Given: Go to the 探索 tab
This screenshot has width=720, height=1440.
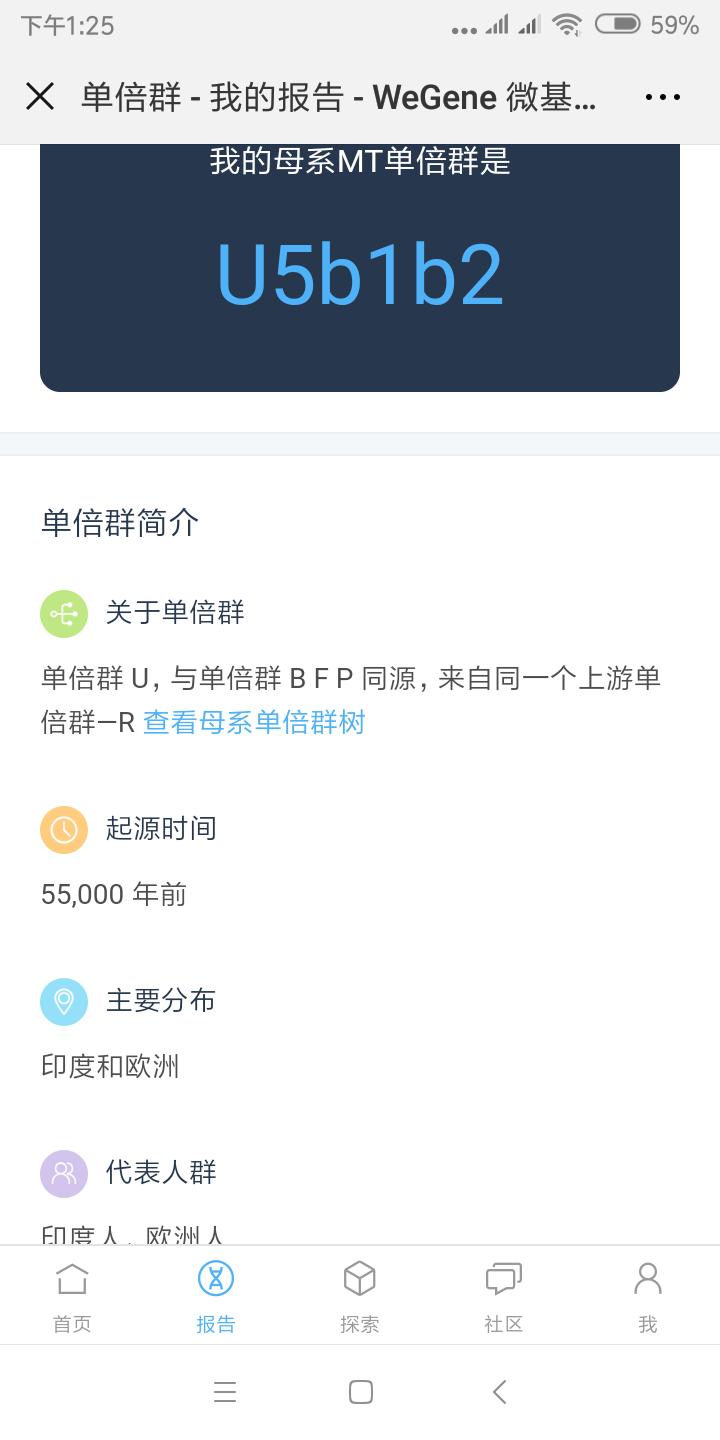Looking at the screenshot, I should [x=360, y=1297].
